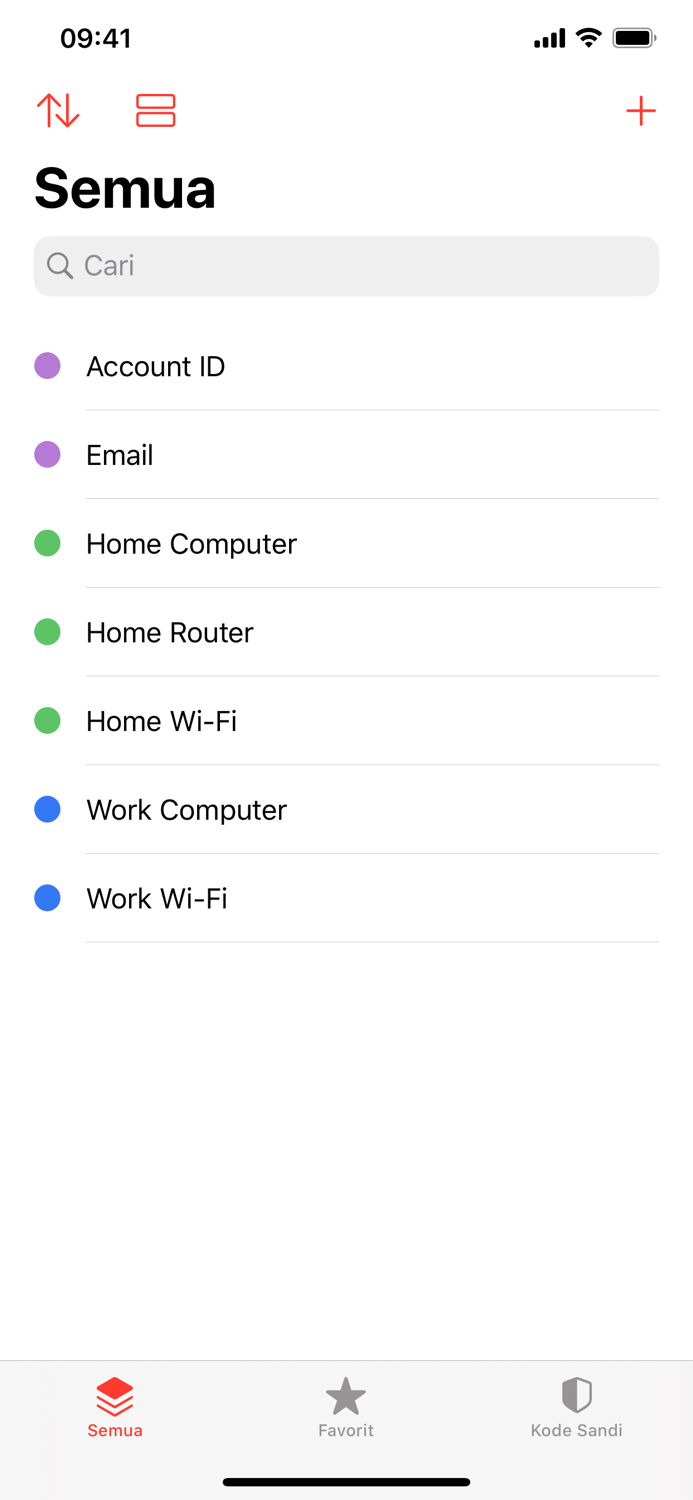693x1500 pixels.
Task: Change the list layout view
Action: (156, 110)
